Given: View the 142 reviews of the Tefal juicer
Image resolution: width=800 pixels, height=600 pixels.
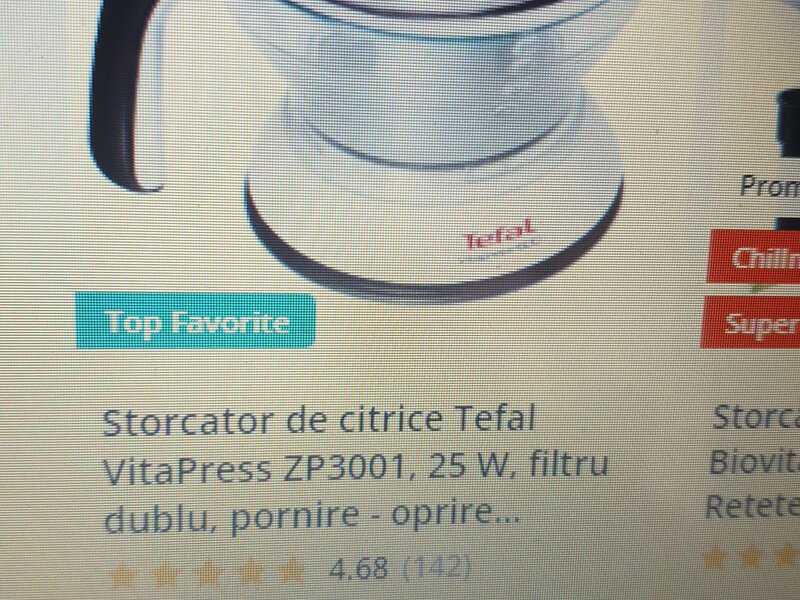Looking at the screenshot, I should [x=437, y=569].
